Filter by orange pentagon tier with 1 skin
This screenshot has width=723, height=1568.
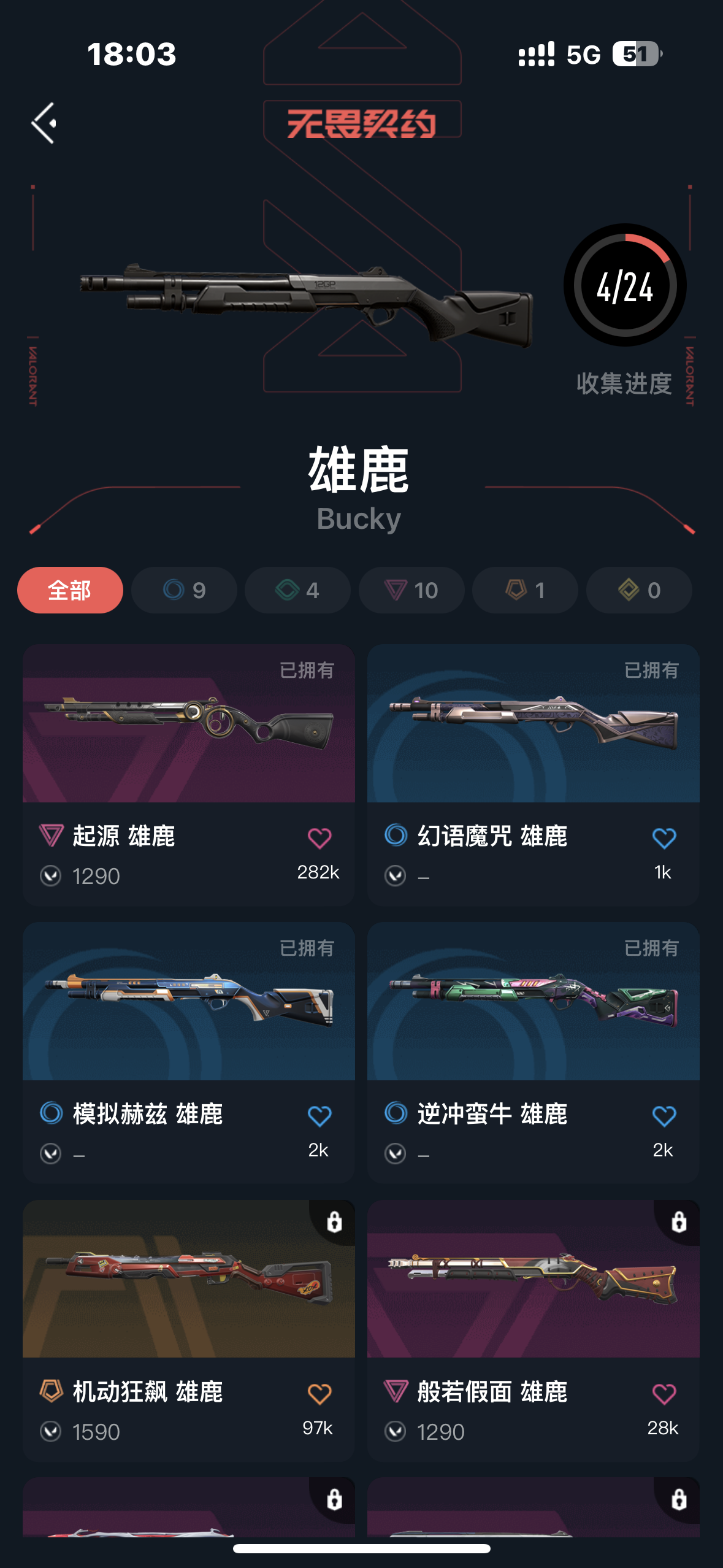click(x=525, y=590)
